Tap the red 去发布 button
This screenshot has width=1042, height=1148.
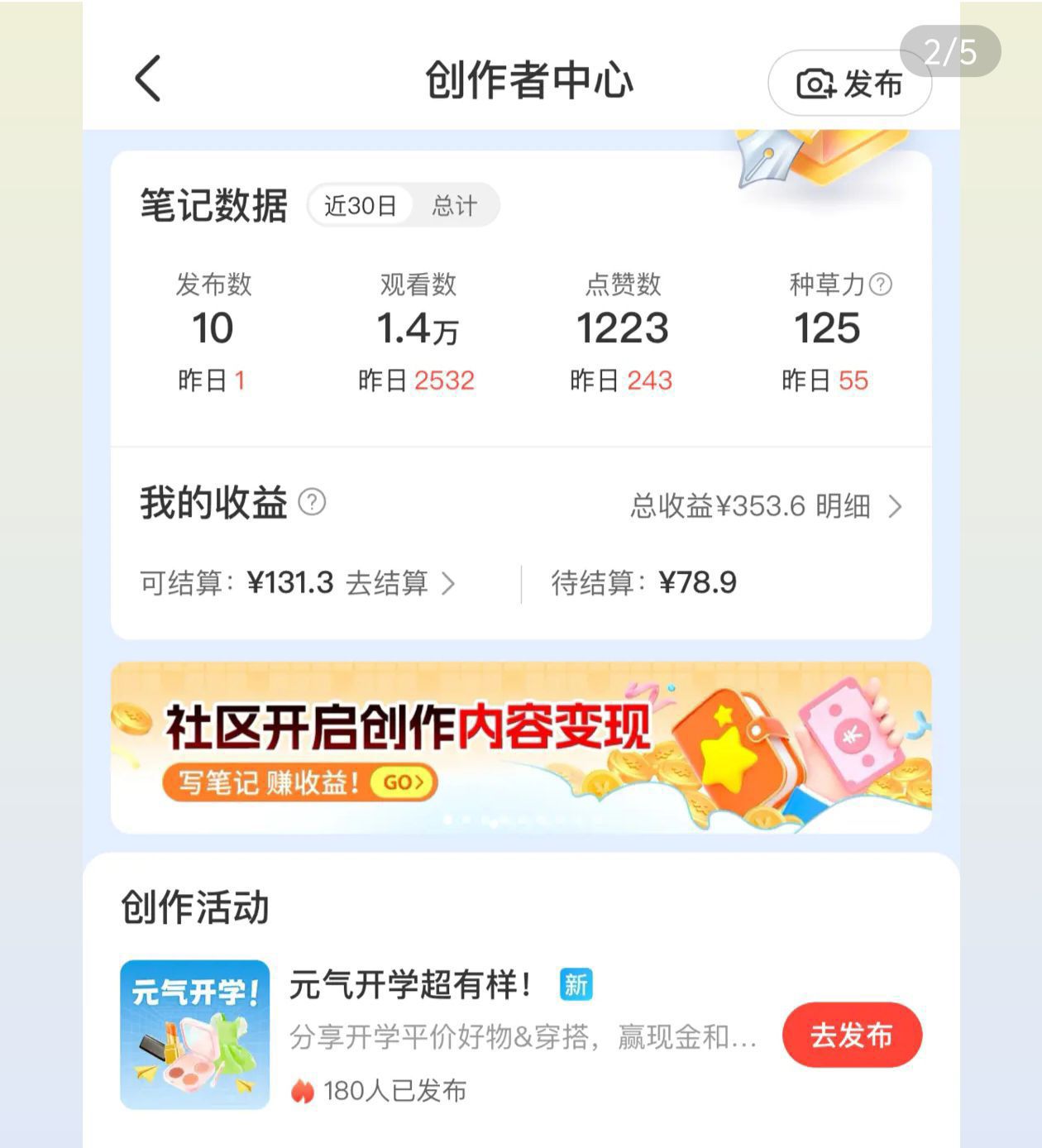point(851,1035)
